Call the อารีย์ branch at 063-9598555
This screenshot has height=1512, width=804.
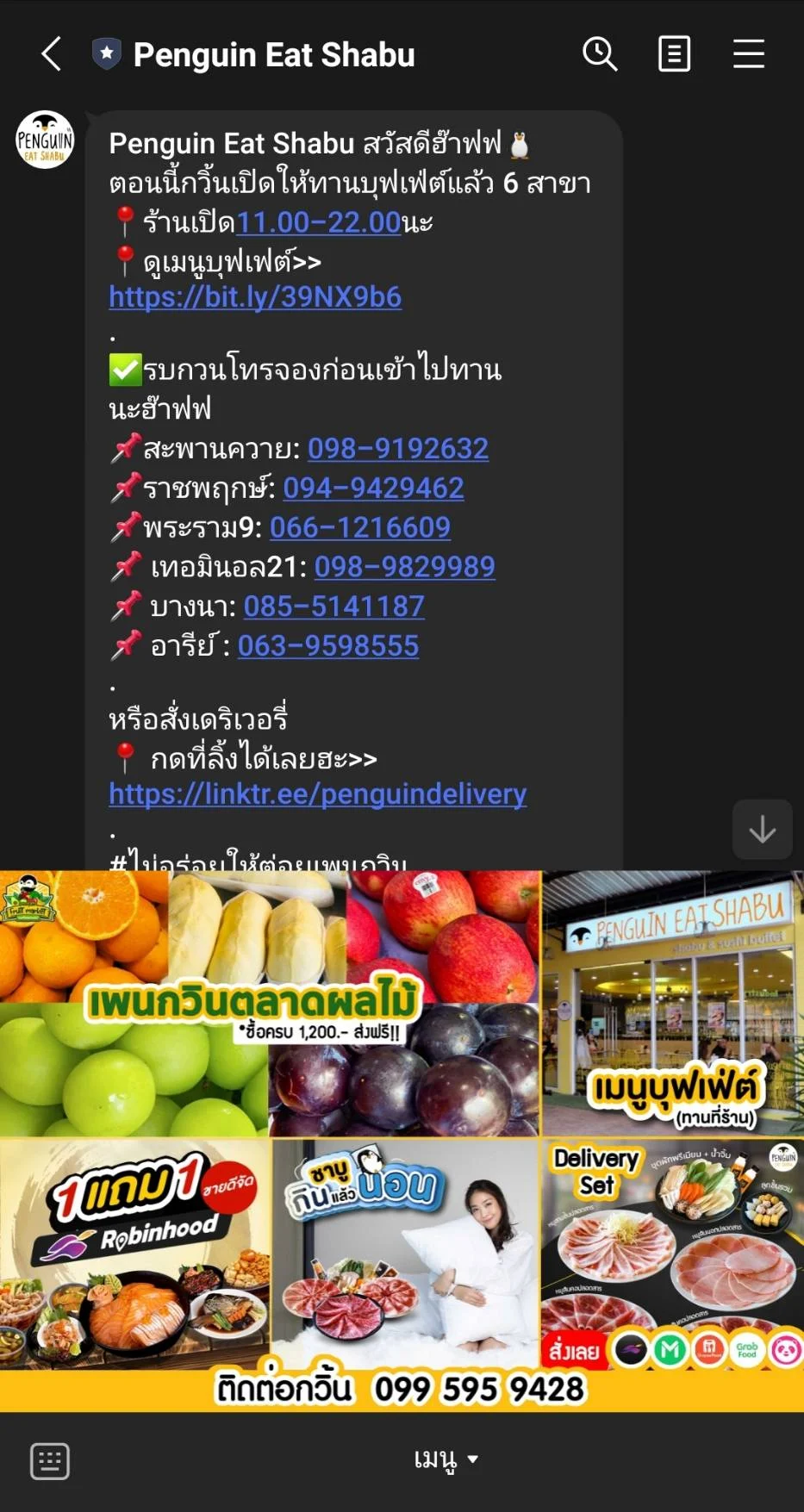[x=328, y=646]
